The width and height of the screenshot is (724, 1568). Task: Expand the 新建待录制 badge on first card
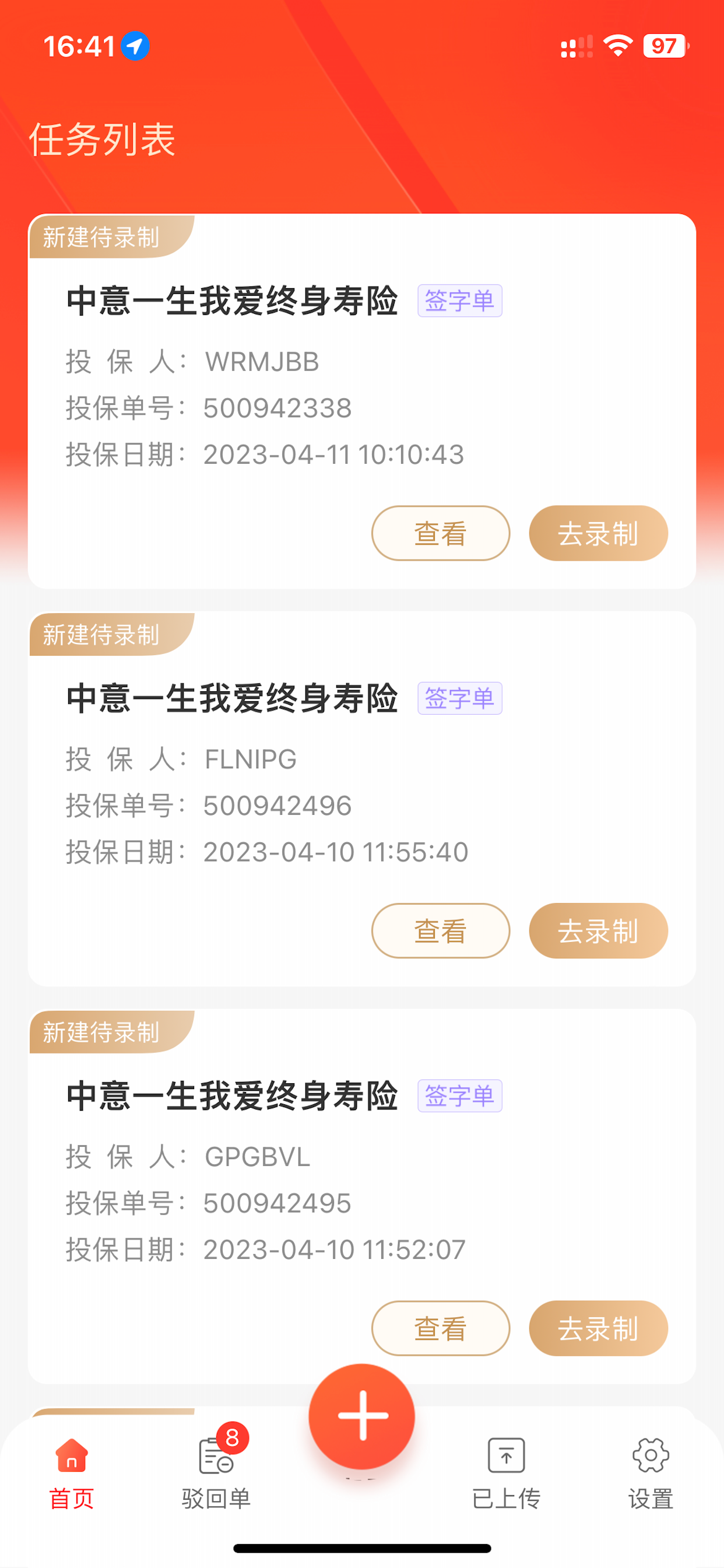101,237
